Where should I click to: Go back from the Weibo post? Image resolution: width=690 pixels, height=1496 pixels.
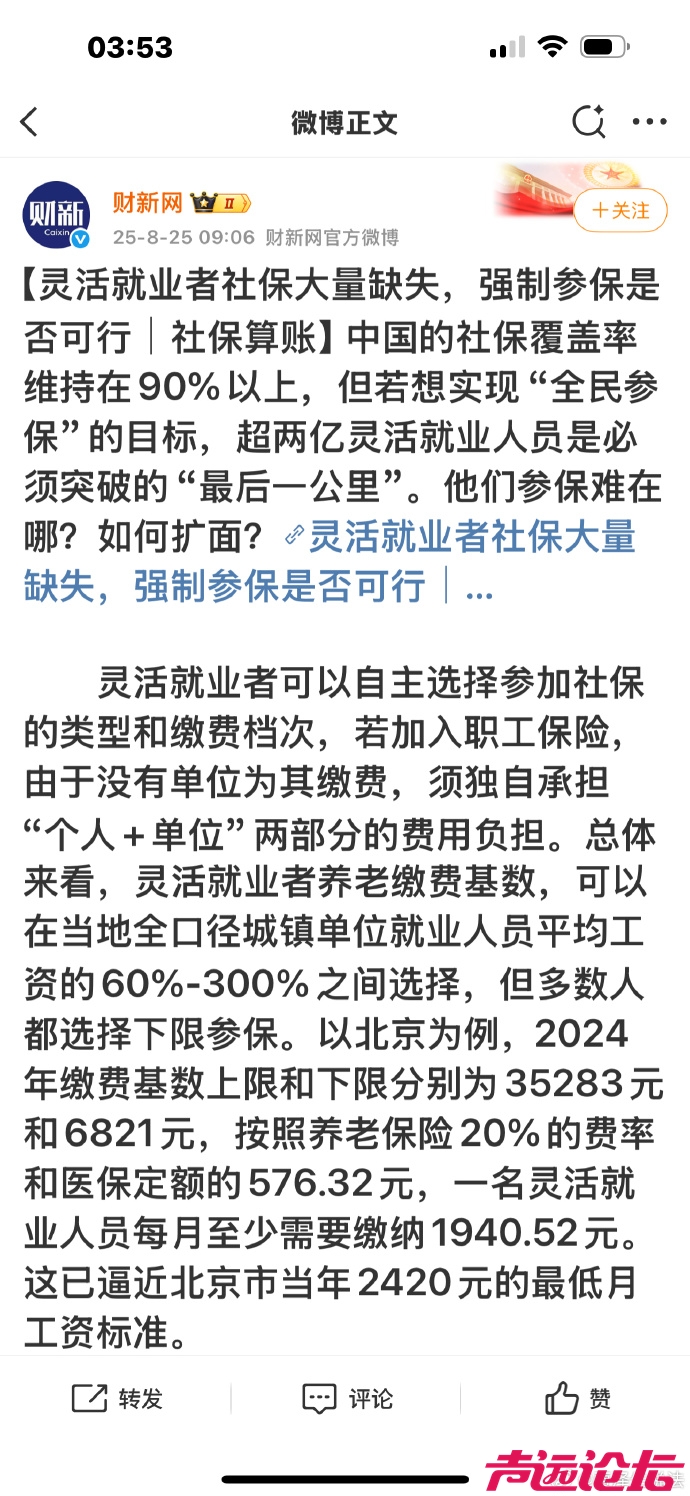coord(29,123)
